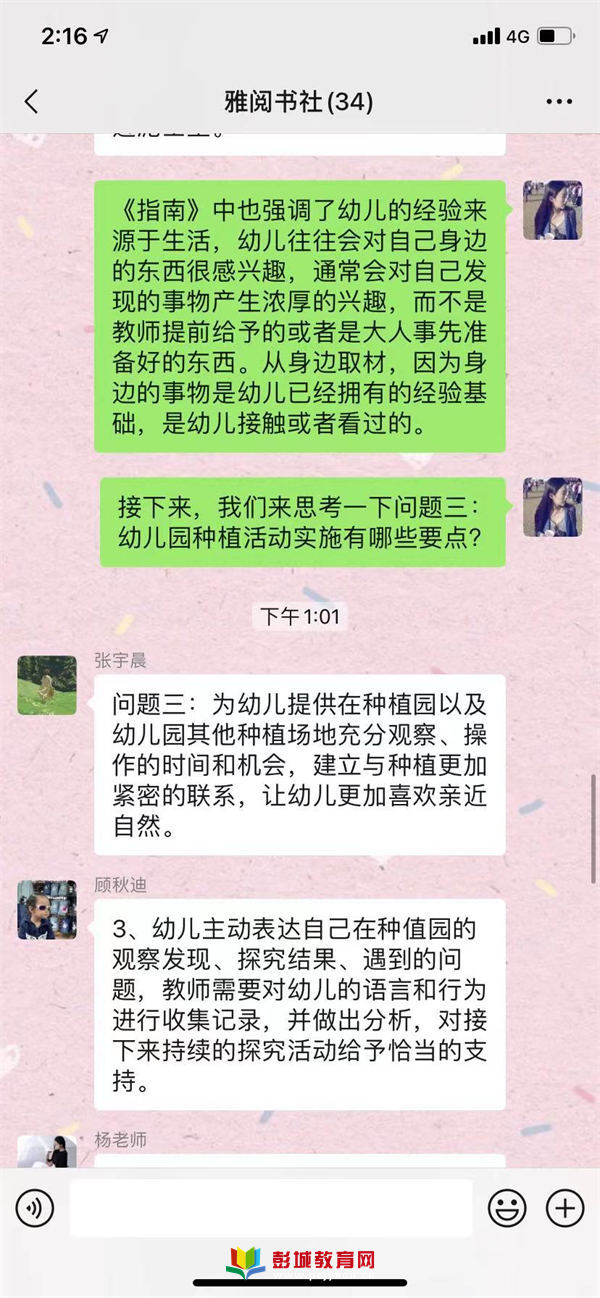
Task: Go back from 雅阅书社 group chat
Action: (31, 101)
